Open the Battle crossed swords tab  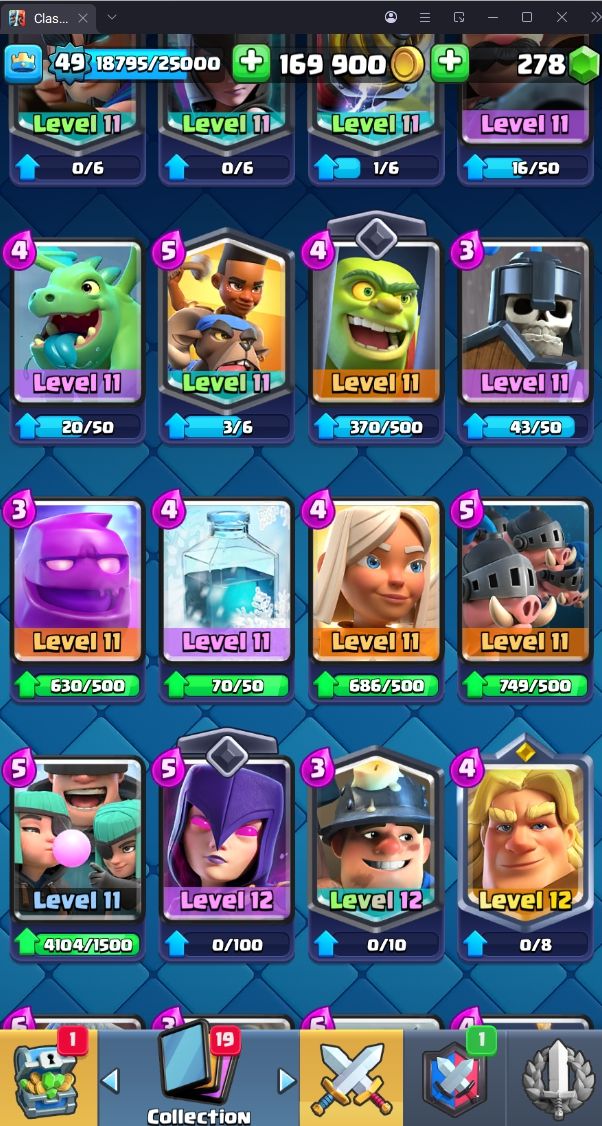tap(352, 1078)
